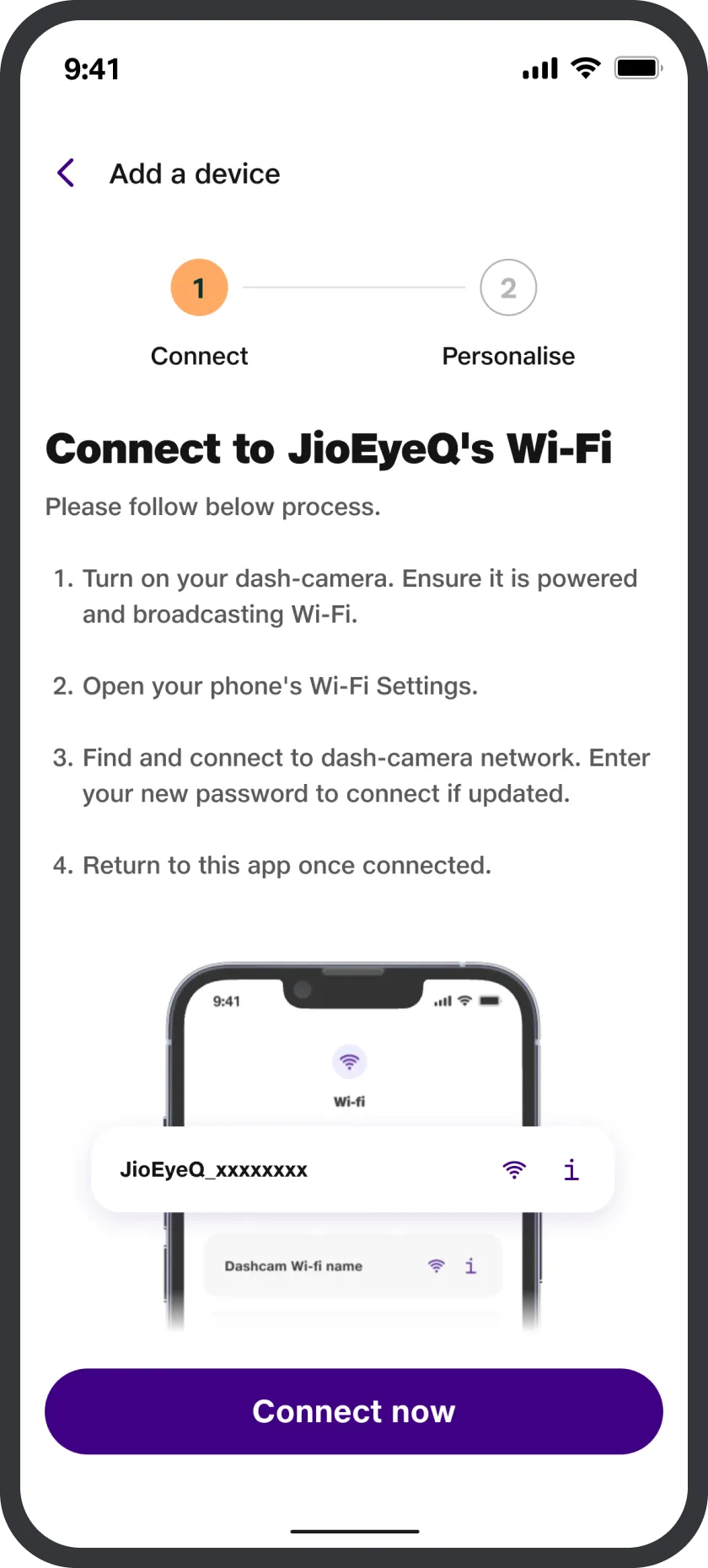This screenshot has height=1568, width=708.
Task: Go back from Add a device
Action: (66, 173)
